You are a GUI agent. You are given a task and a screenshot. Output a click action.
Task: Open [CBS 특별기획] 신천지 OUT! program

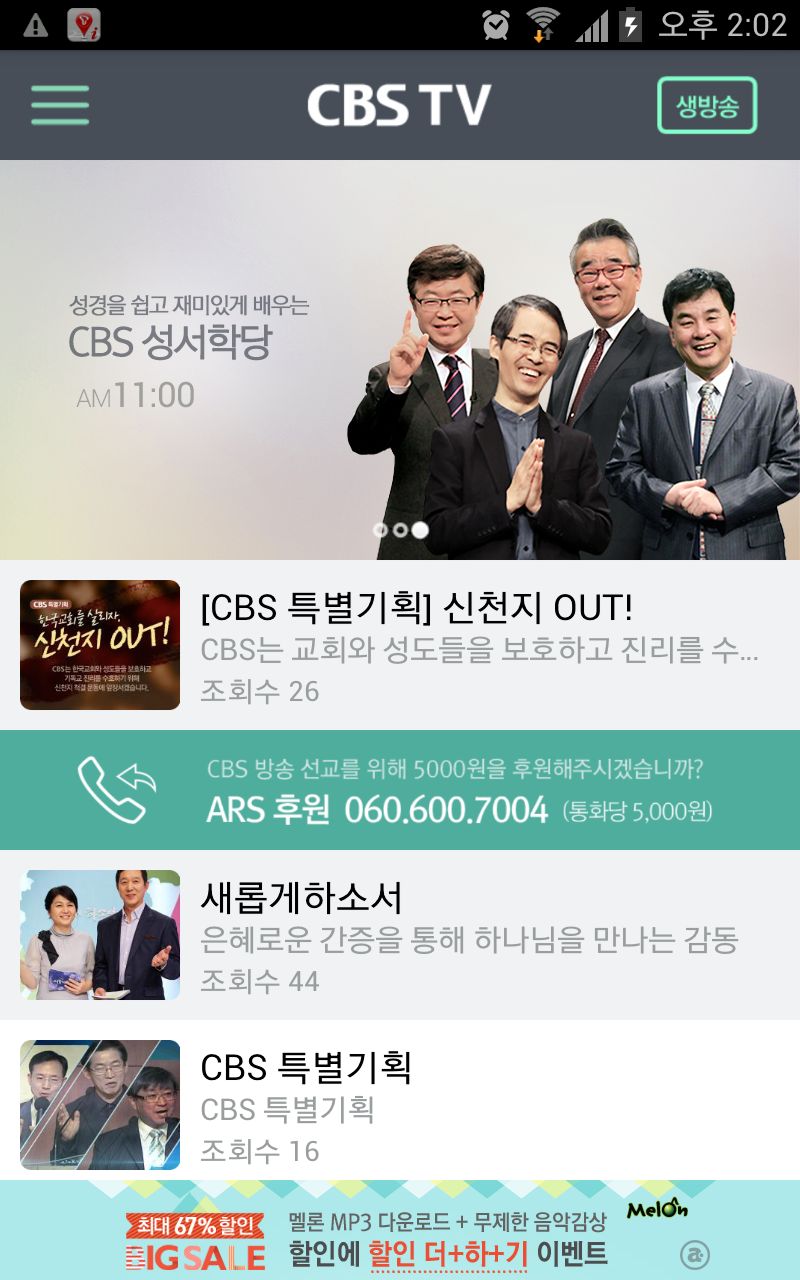pos(400,645)
